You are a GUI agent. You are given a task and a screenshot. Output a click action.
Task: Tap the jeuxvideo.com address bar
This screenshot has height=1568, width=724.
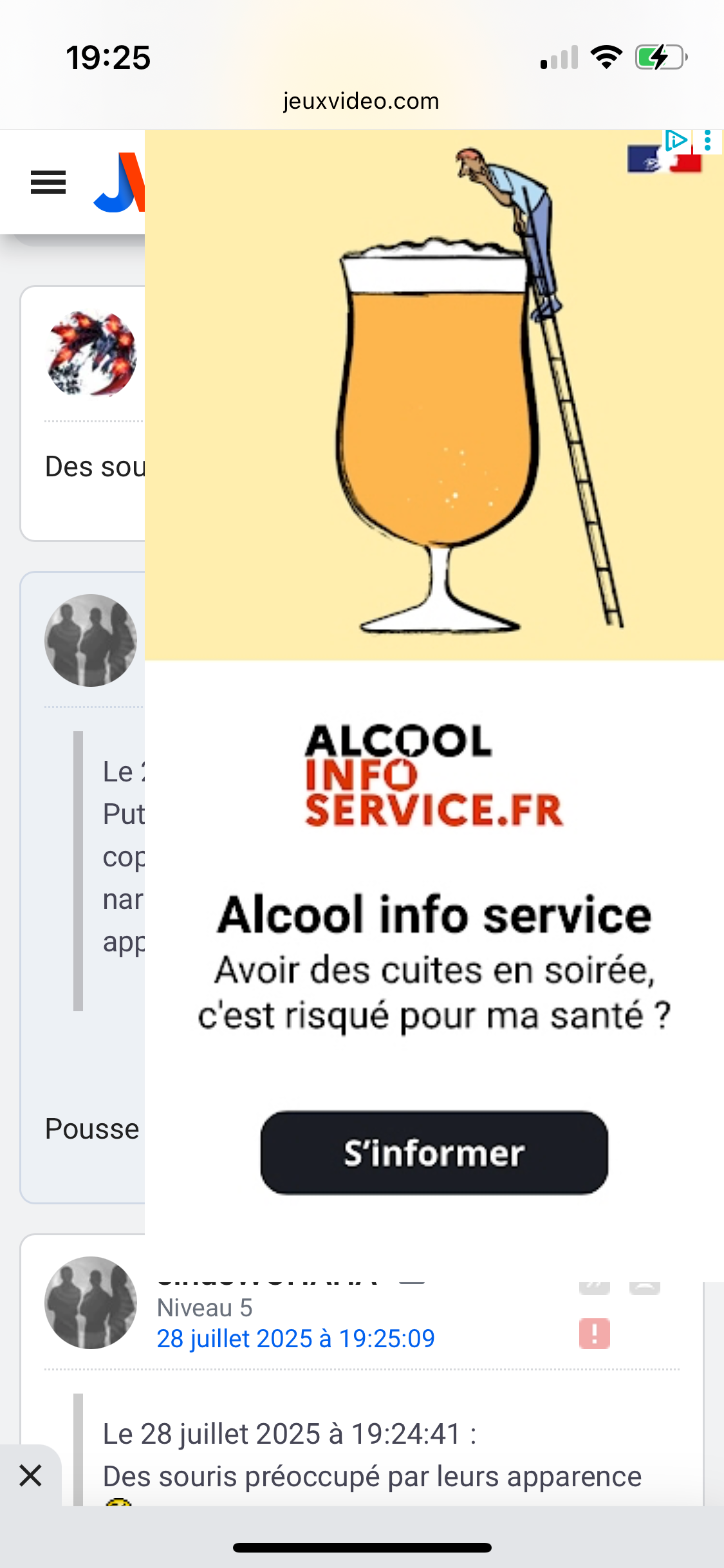[x=361, y=101]
